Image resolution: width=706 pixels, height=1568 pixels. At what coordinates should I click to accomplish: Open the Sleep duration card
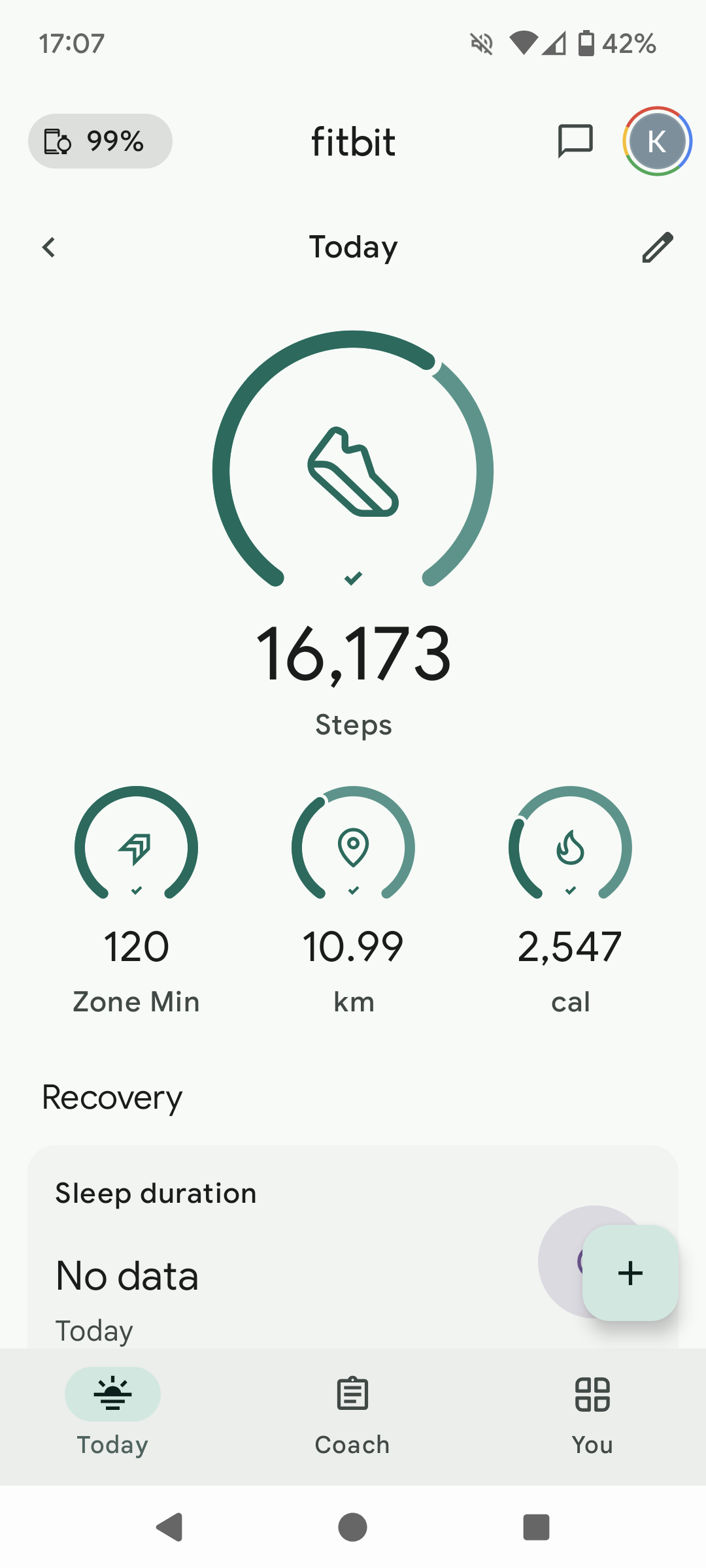(x=353, y=1247)
